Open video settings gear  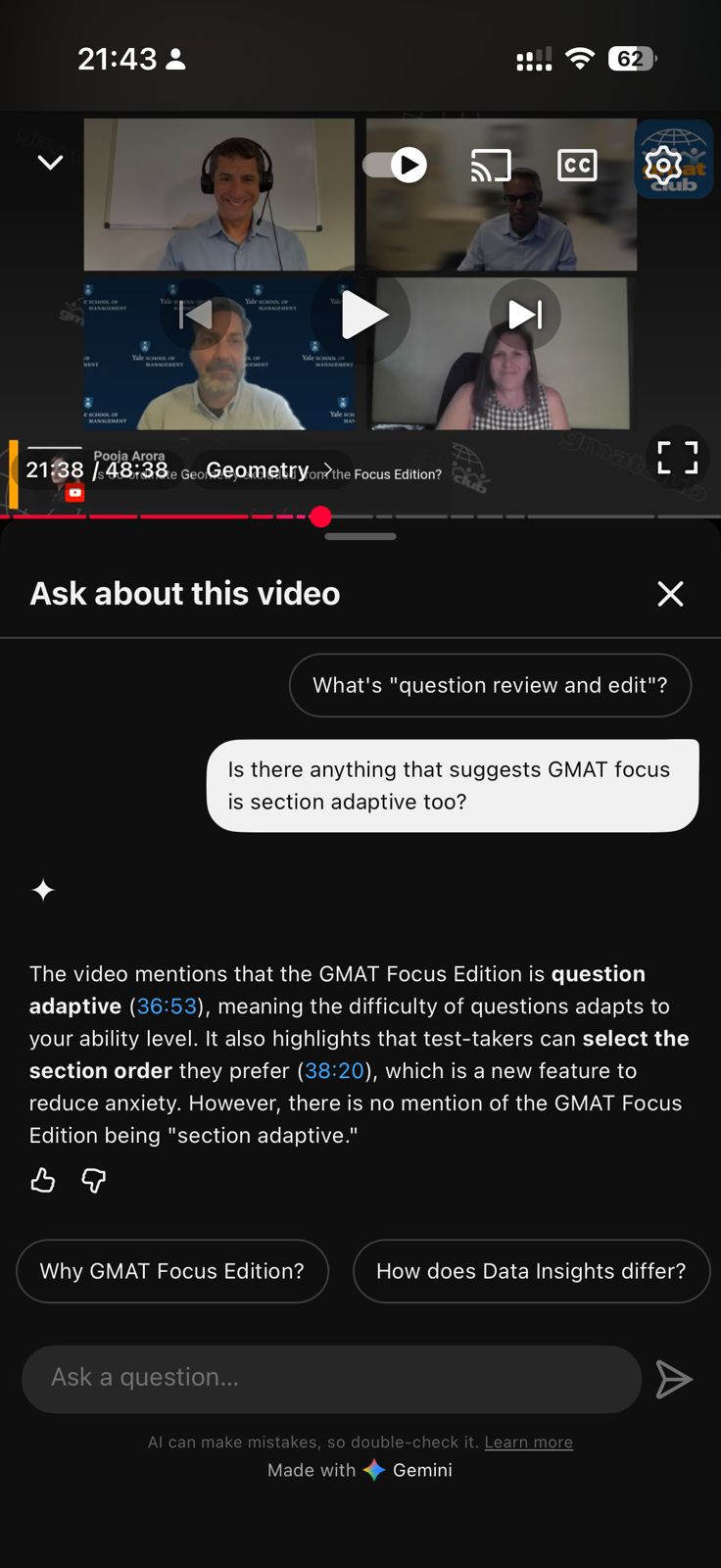point(663,166)
